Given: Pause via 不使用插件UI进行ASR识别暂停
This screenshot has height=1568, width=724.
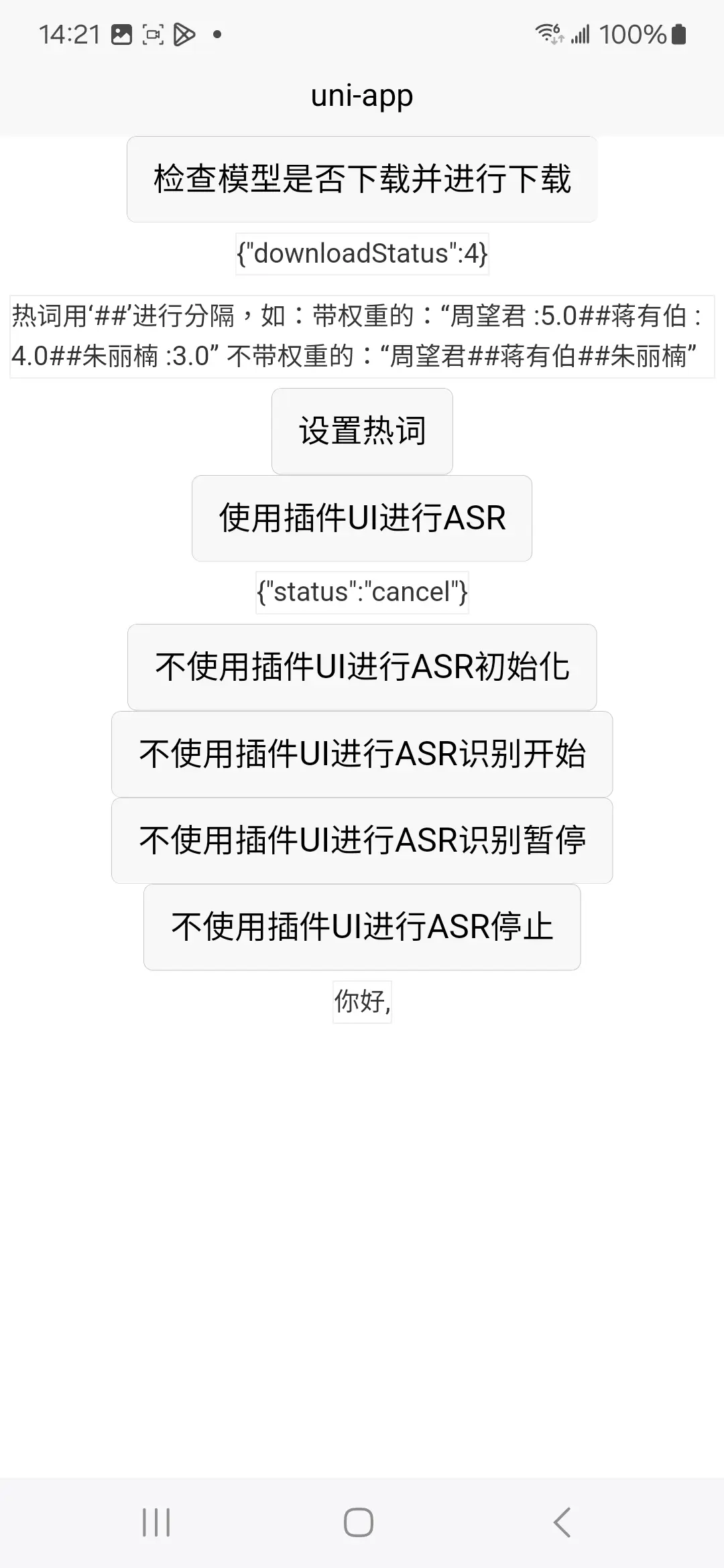Looking at the screenshot, I should coord(362,840).
